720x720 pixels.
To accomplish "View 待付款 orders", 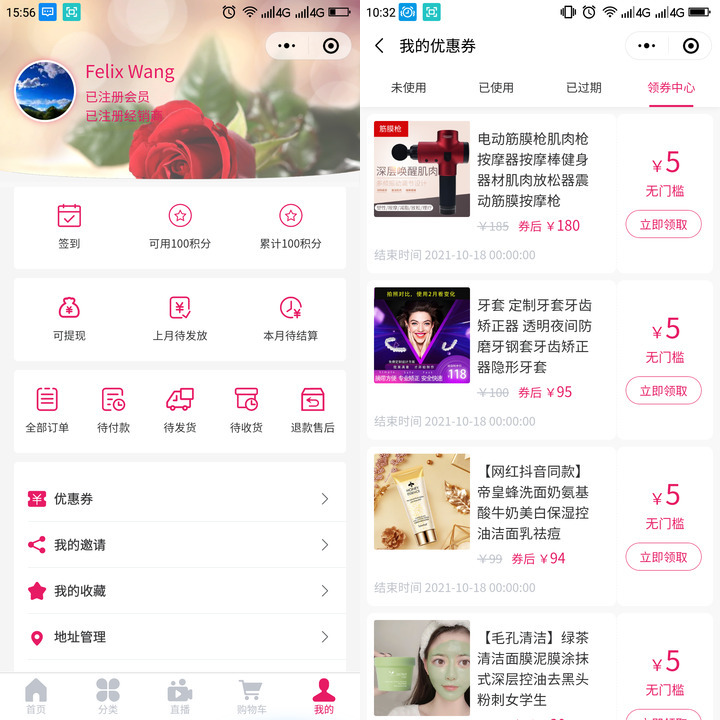I will [113, 410].
